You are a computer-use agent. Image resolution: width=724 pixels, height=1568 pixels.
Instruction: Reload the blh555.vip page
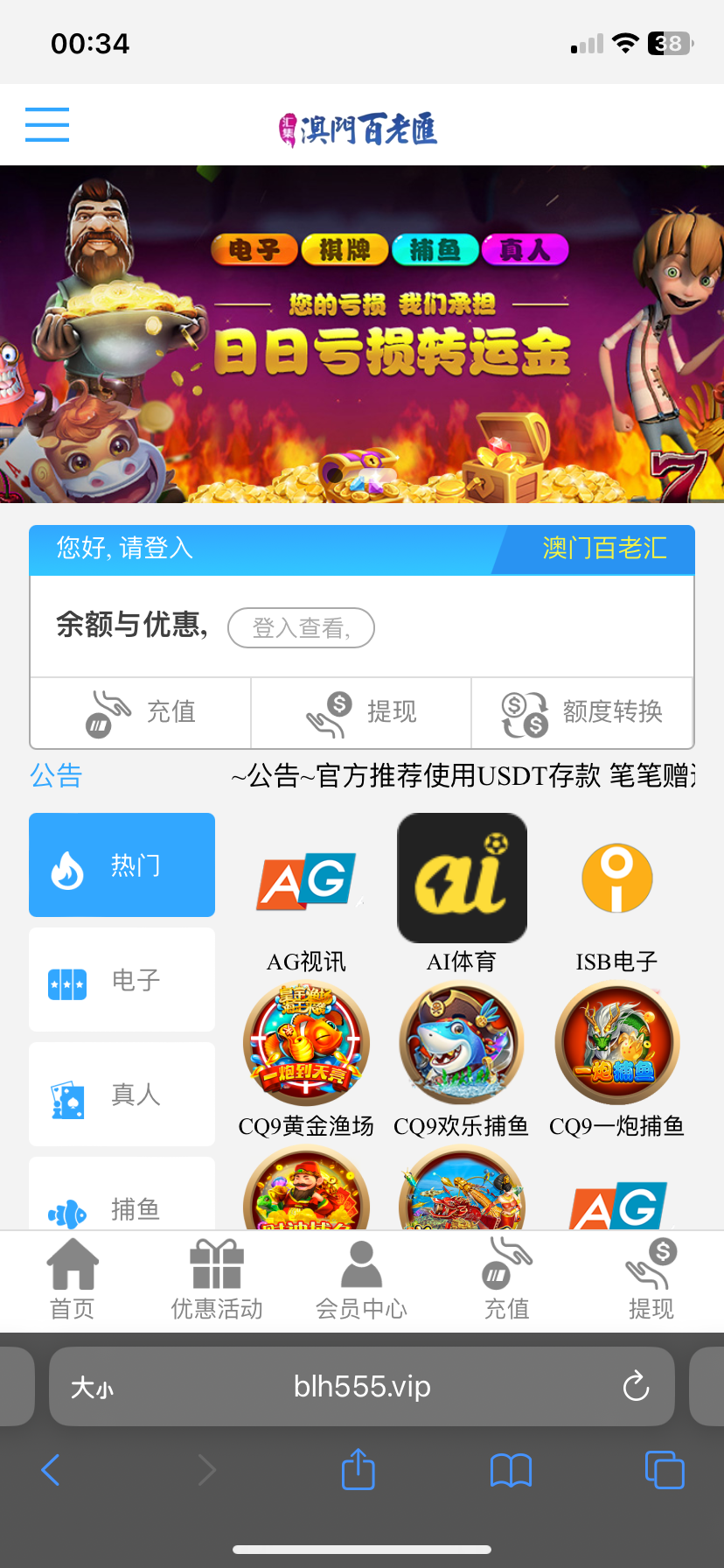click(636, 1387)
